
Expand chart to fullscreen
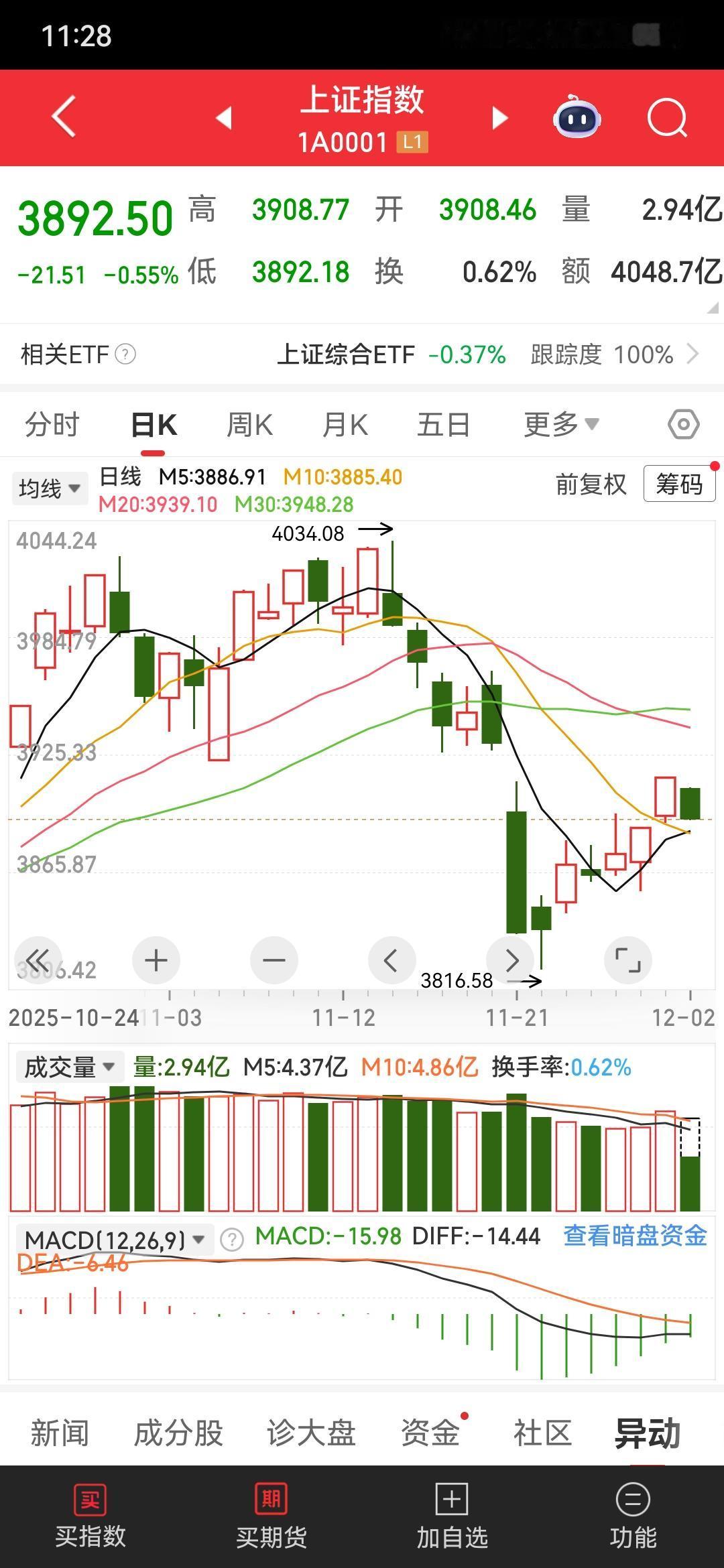click(629, 960)
